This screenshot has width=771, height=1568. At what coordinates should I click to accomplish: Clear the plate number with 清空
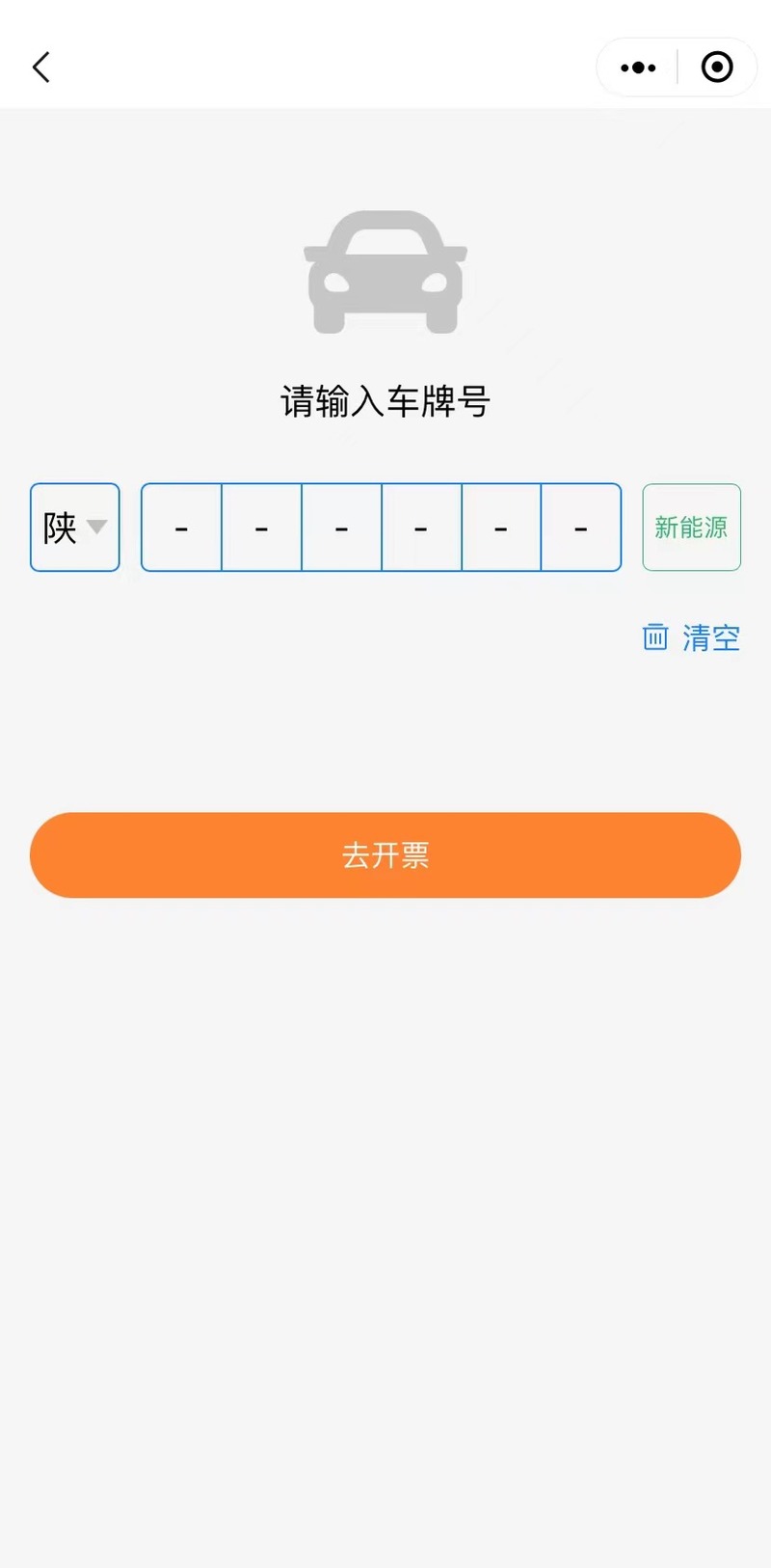click(x=691, y=637)
